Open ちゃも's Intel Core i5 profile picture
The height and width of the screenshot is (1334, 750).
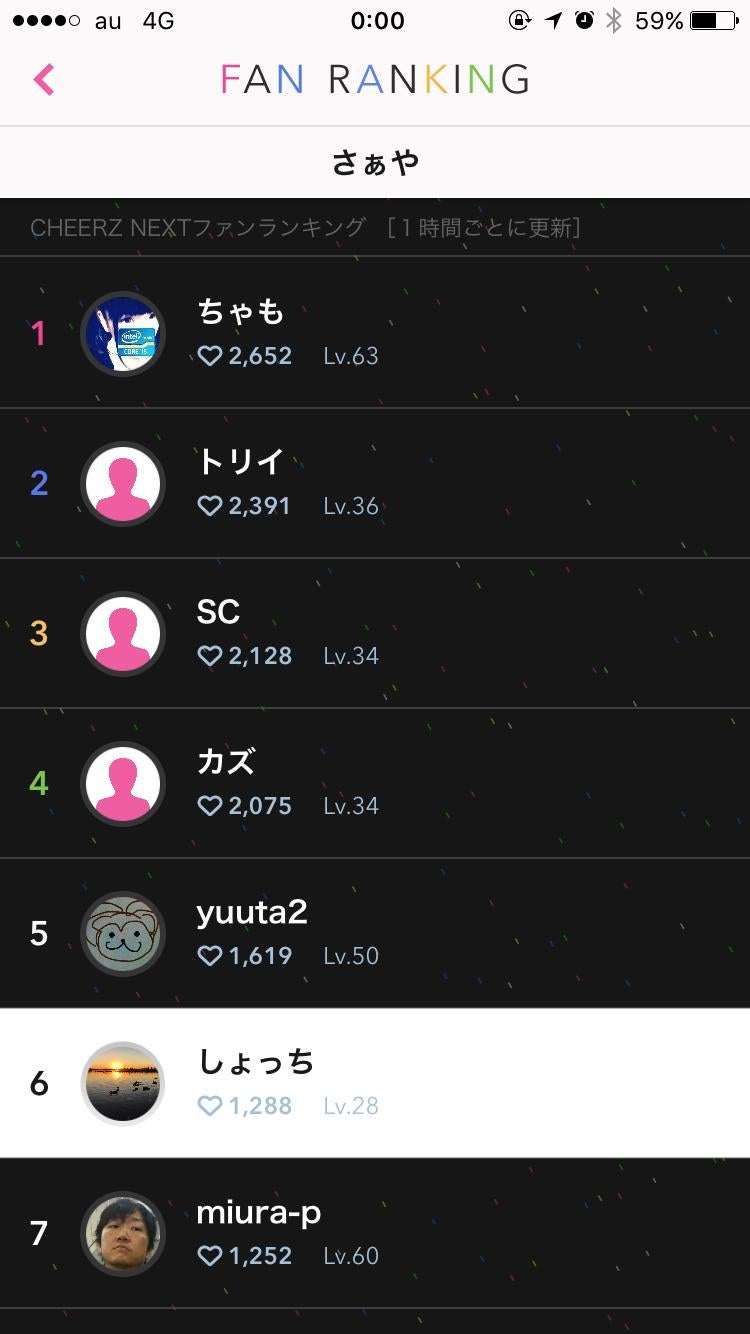122,334
